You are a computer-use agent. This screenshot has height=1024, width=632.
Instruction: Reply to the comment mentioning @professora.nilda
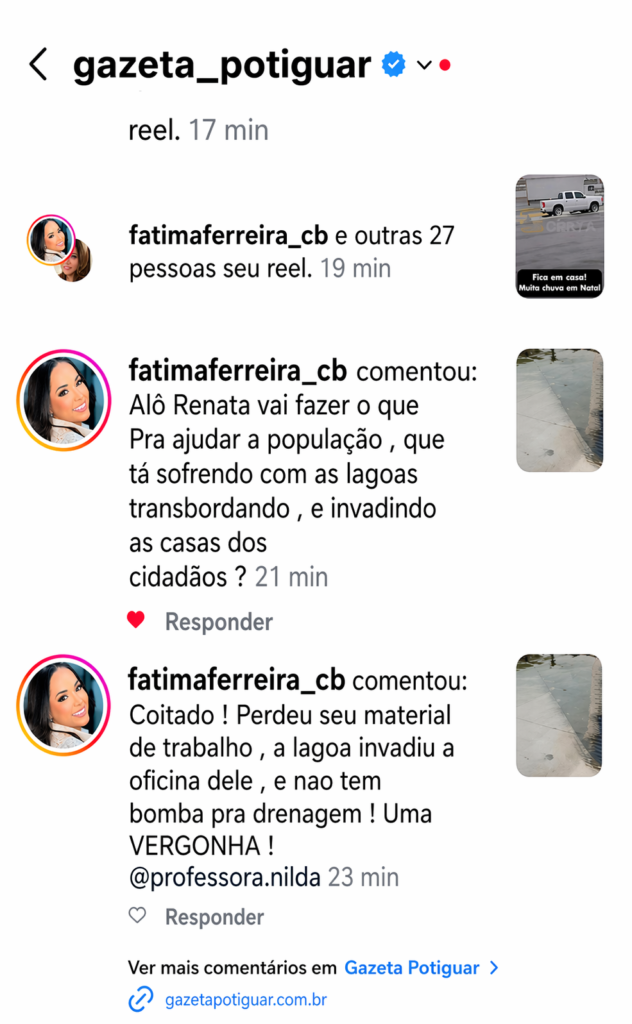click(214, 917)
